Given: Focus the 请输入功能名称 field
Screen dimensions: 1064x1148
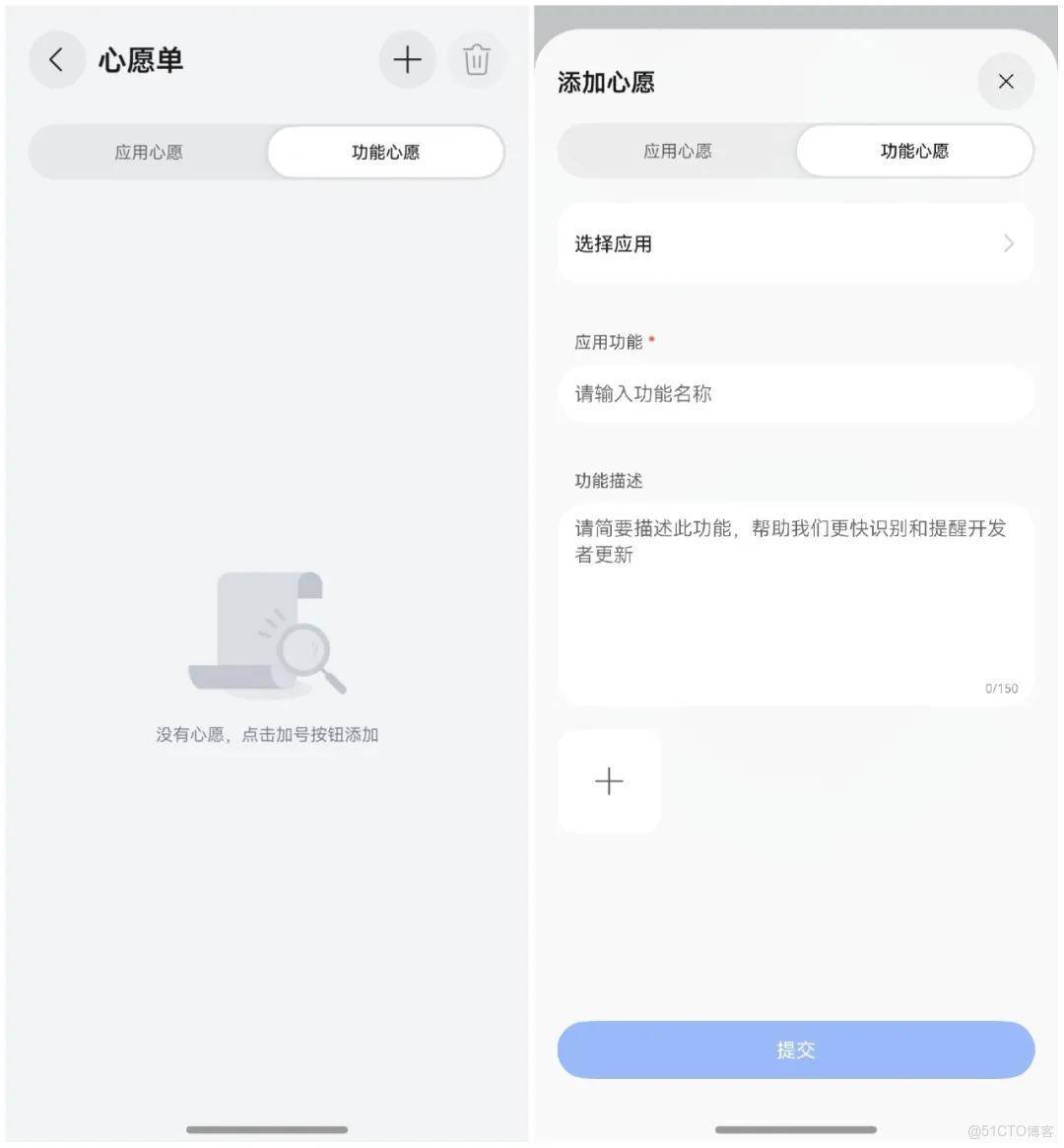Looking at the screenshot, I should [795, 394].
